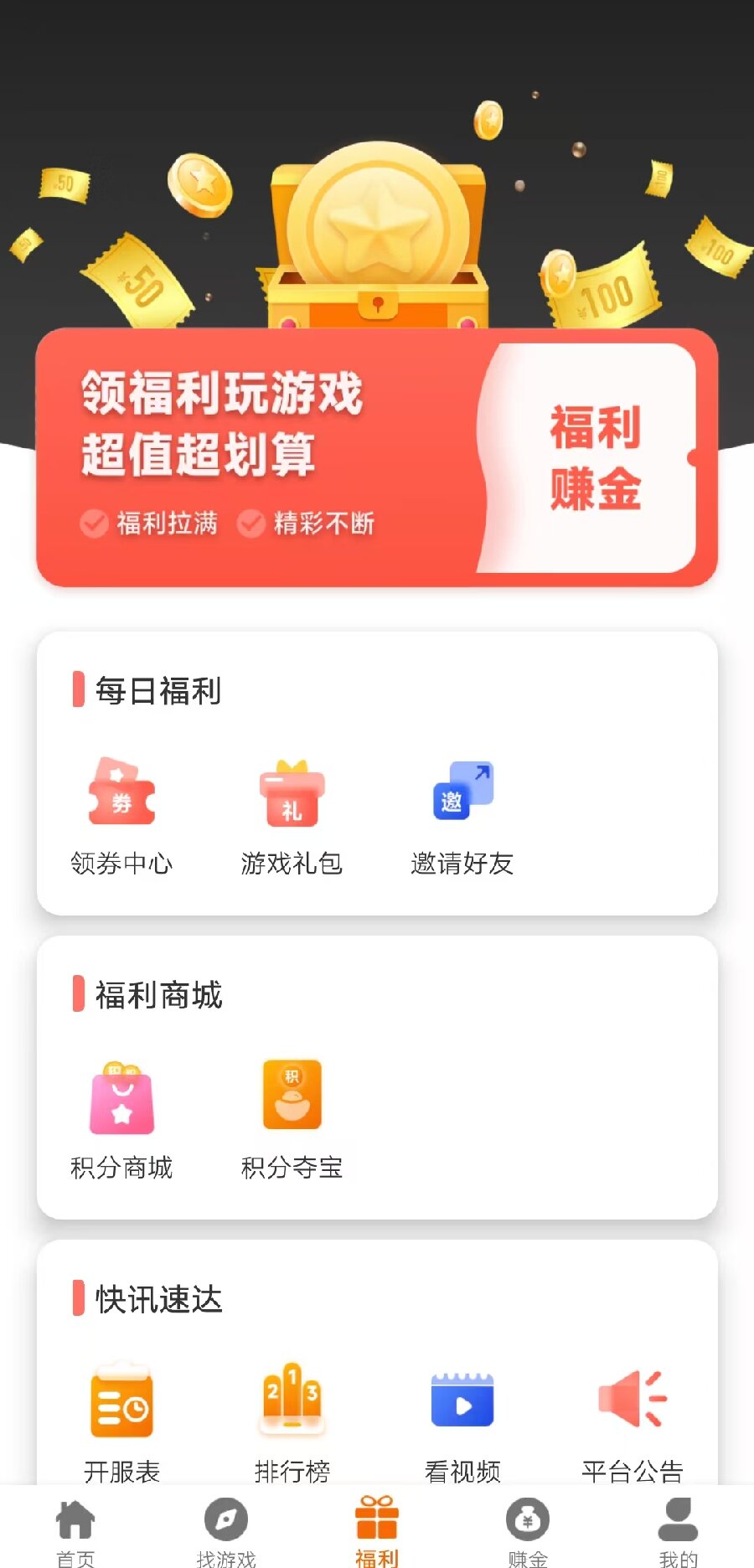Open the 我的 profile icon
Image resolution: width=754 pixels, height=1568 pixels.
click(677, 1524)
